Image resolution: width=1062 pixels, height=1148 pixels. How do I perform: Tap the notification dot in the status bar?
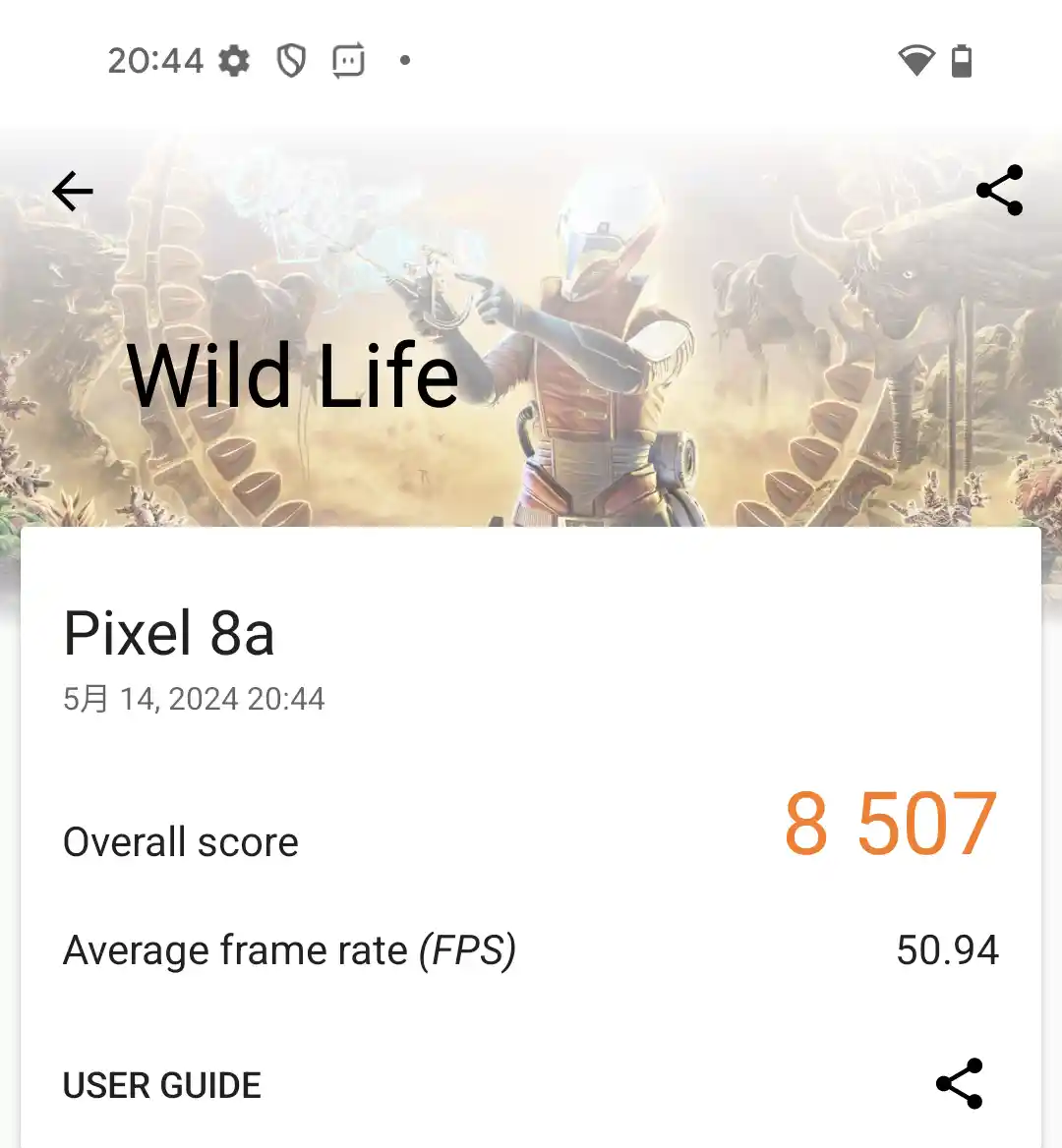[x=405, y=60]
